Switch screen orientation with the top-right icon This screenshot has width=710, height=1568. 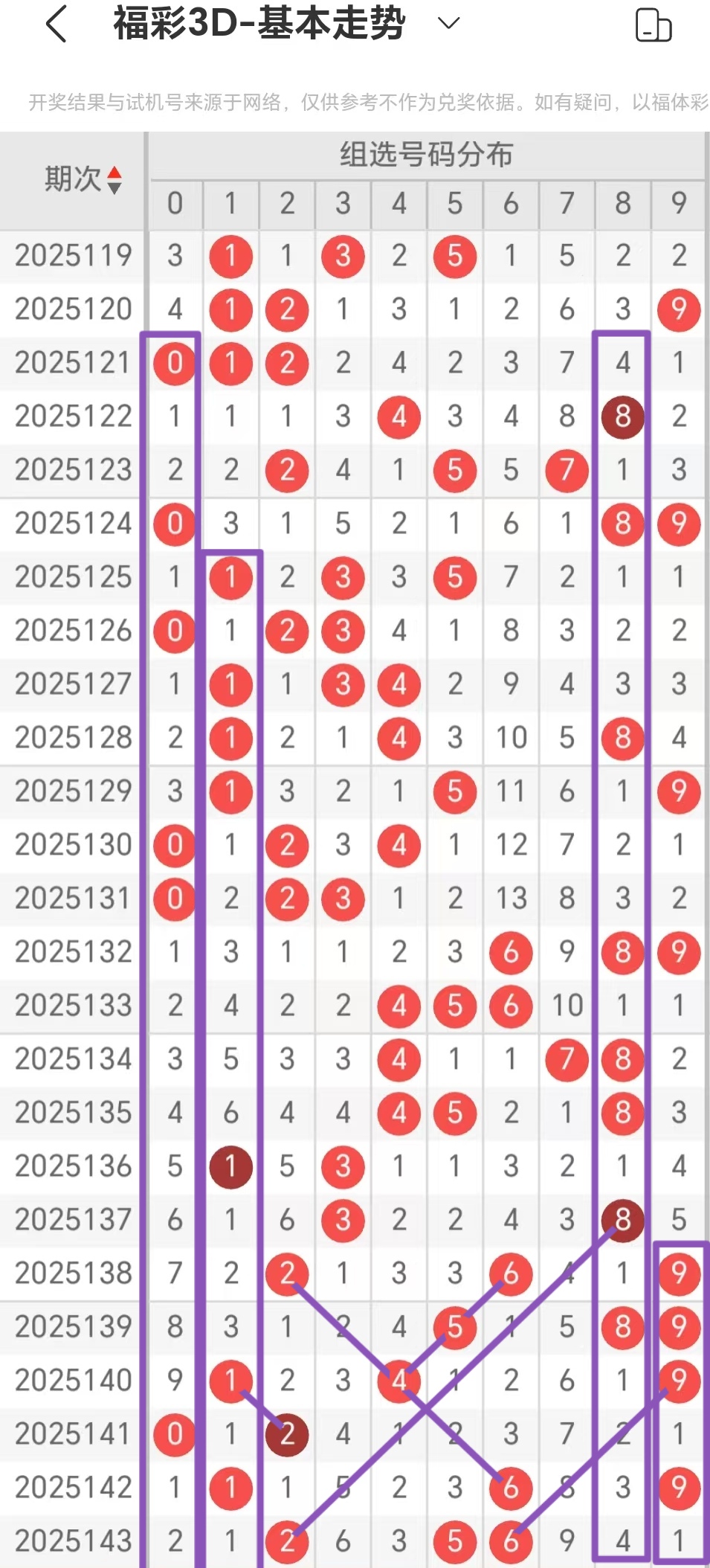653,25
